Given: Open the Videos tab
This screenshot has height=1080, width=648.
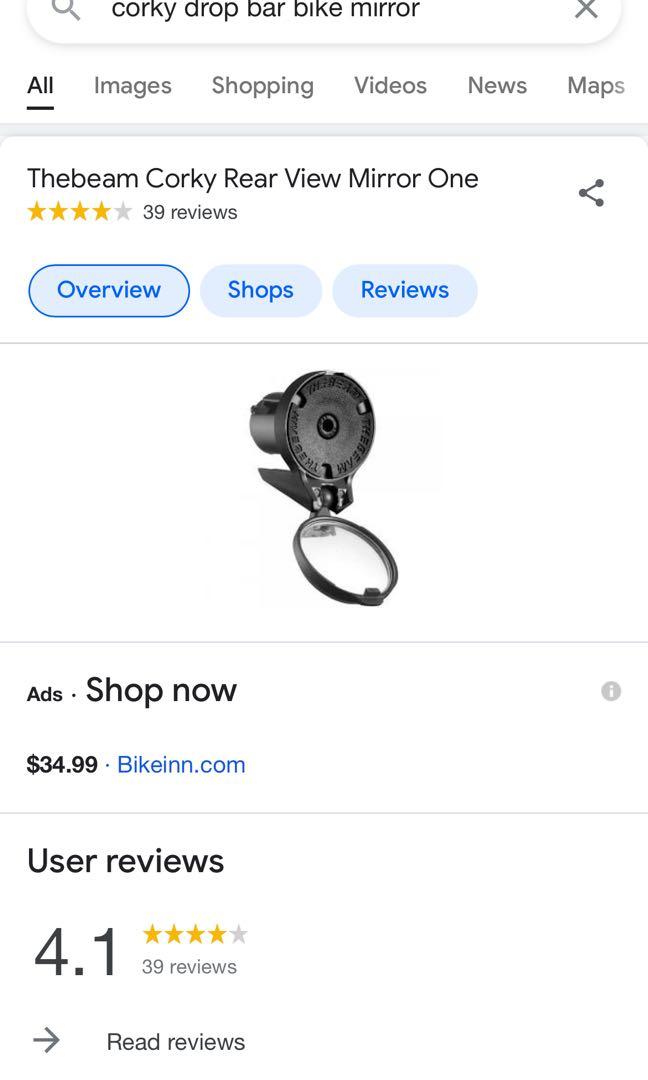Looking at the screenshot, I should click(x=390, y=86).
